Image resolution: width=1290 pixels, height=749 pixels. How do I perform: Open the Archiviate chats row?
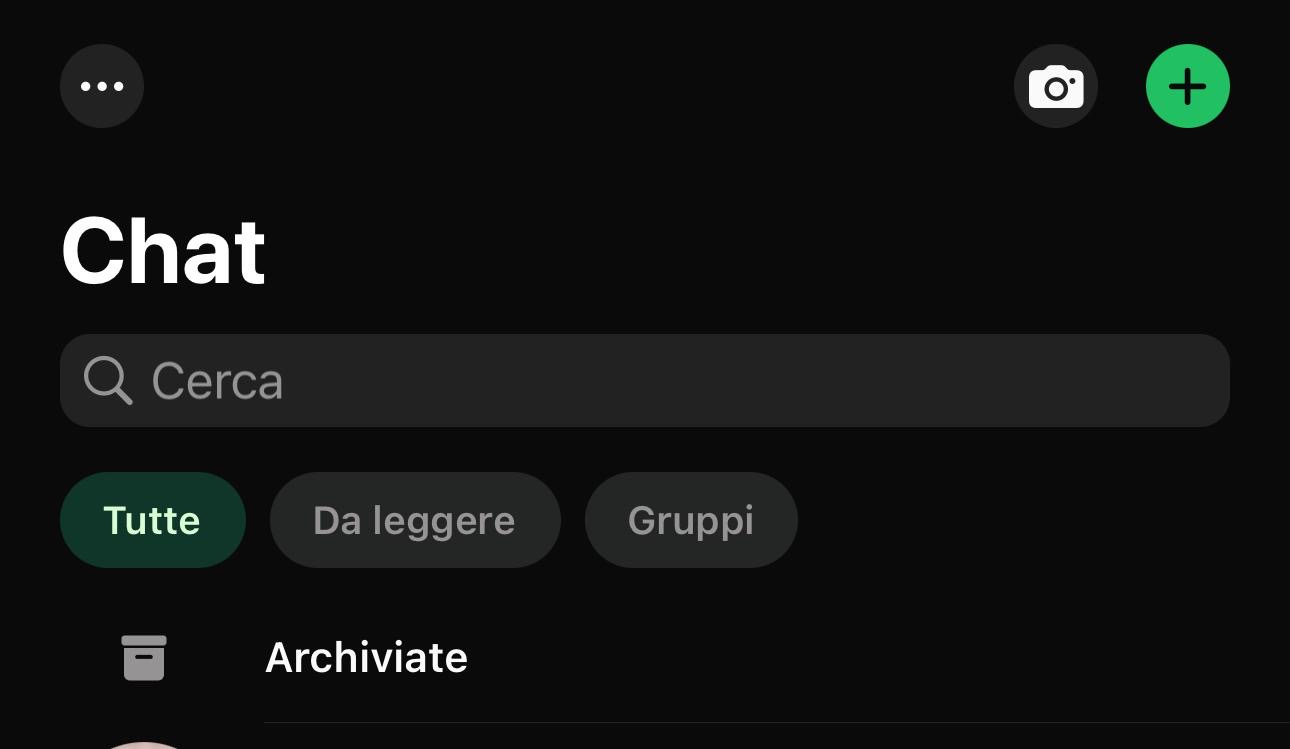pyautogui.click(x=366, y=658)
